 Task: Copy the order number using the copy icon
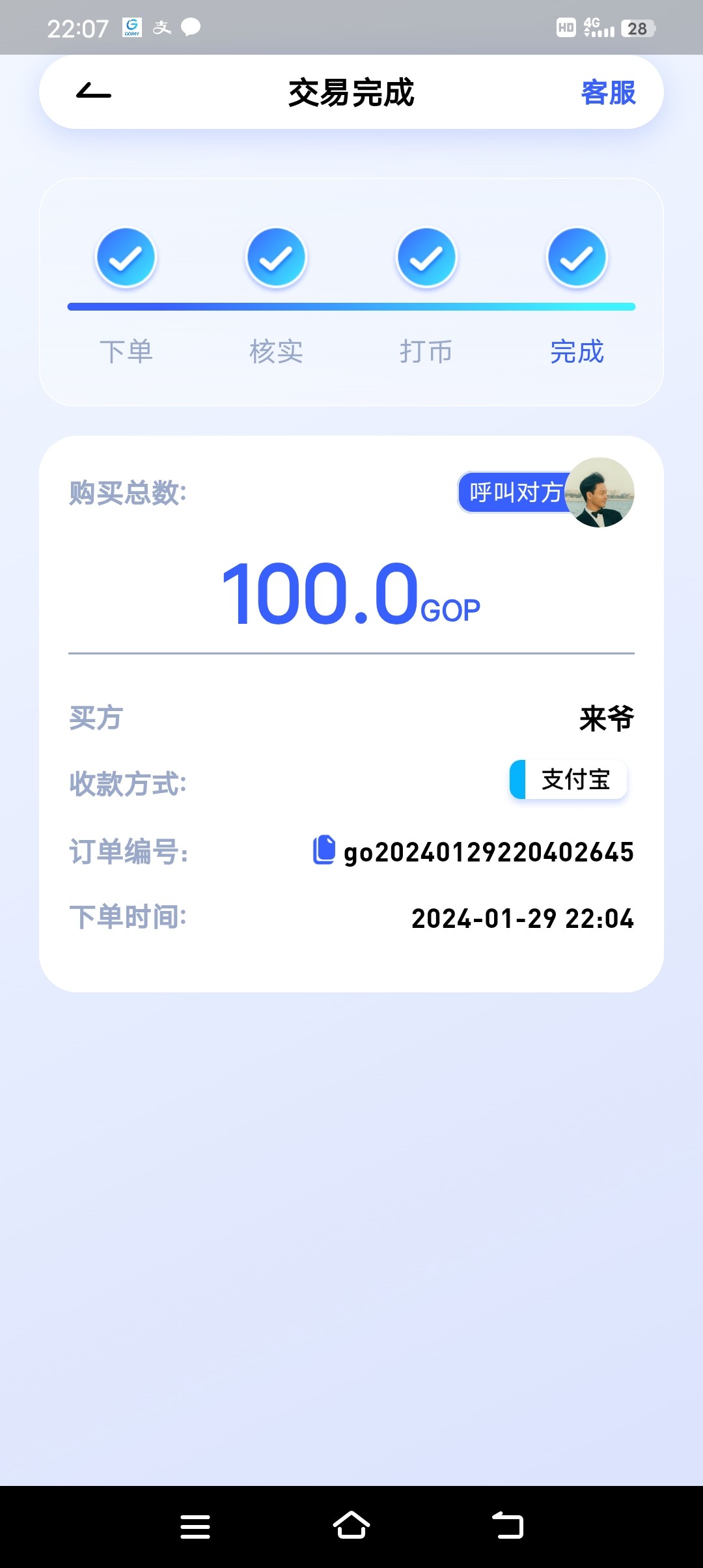324,850
